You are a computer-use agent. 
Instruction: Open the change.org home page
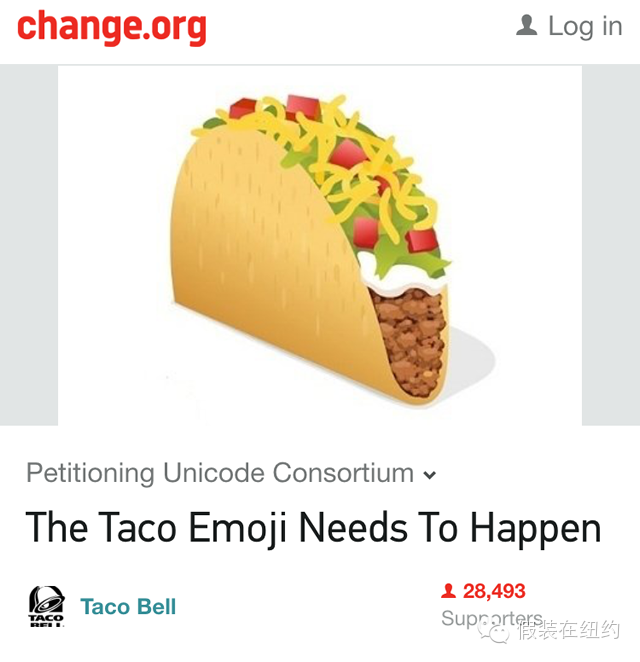point(112,27)
